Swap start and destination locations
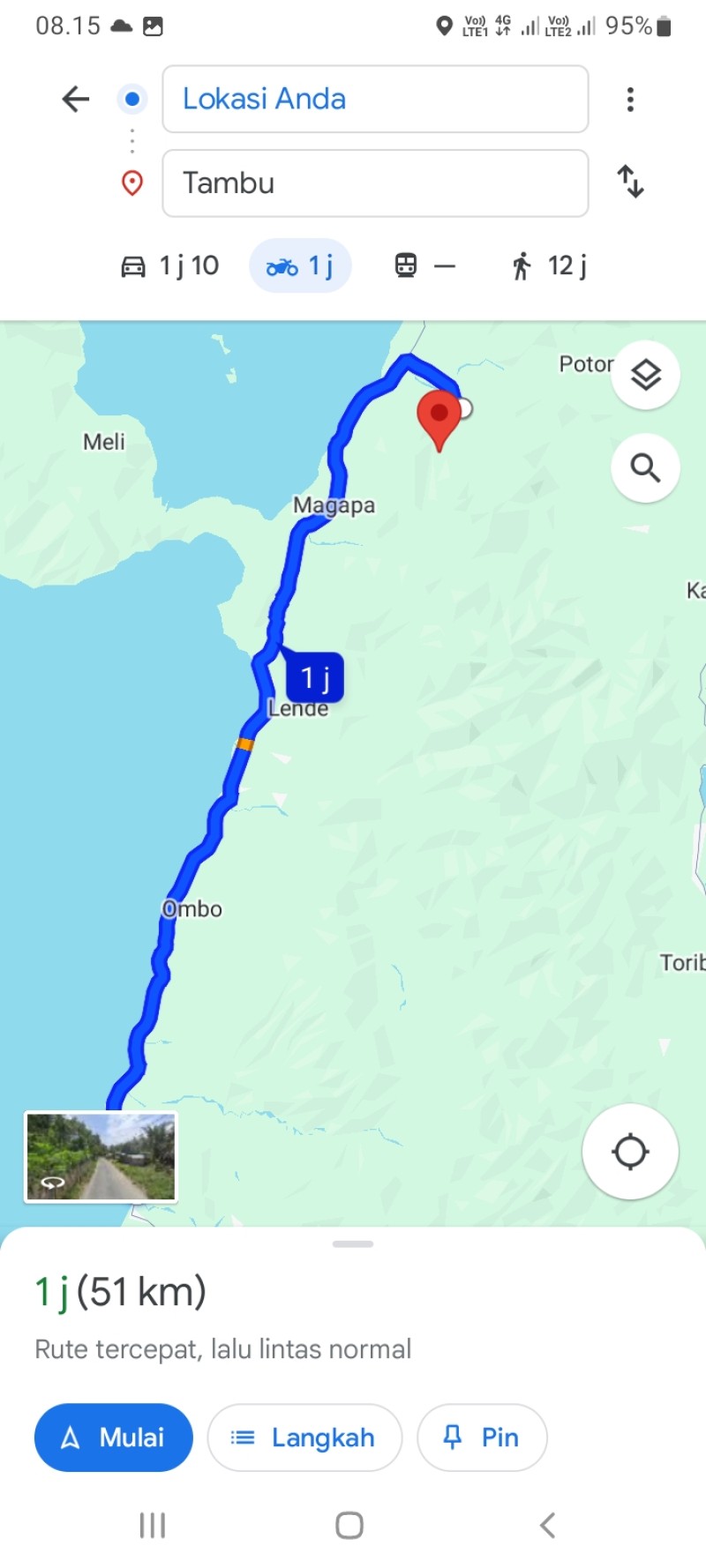The width and height of the screenshot is (706, 1568). tap(630, 182)
